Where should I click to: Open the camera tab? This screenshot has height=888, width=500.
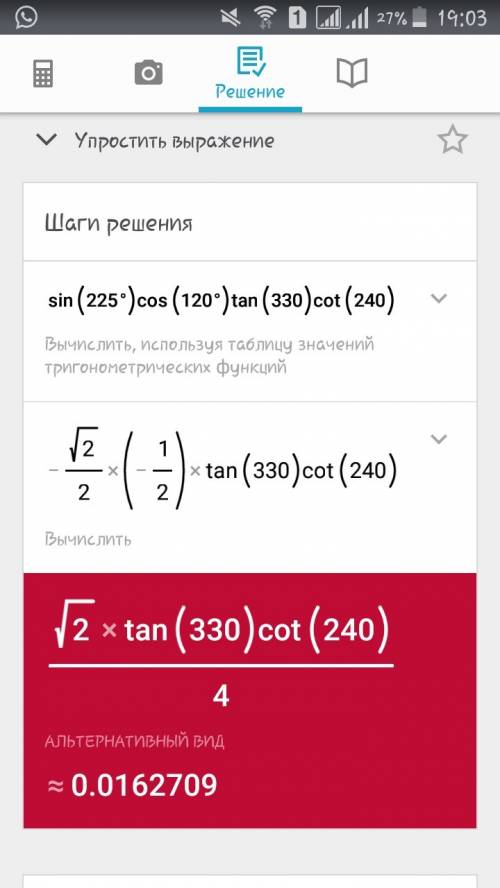point(148,73)
